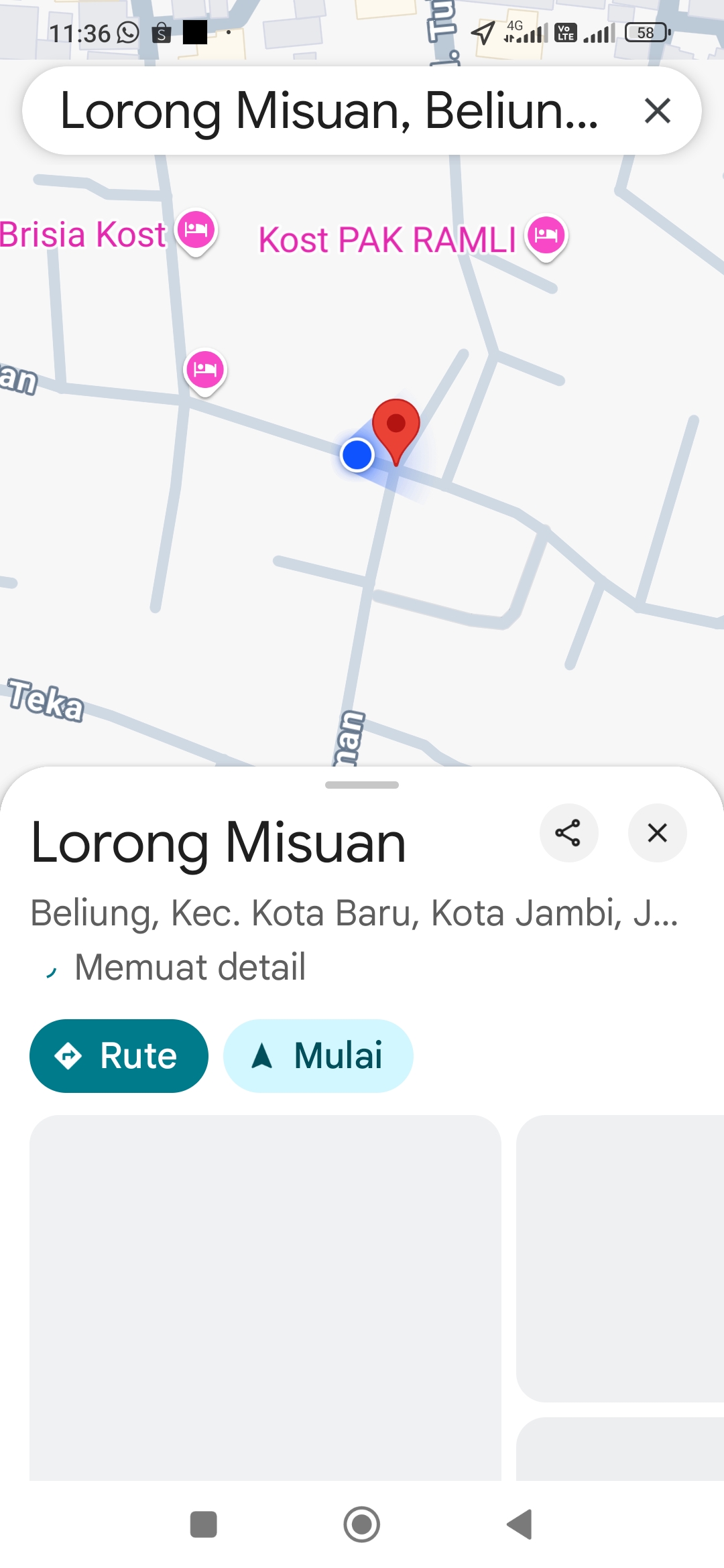Close the Lorong Misuan place sheet
This screenshot has height=1568, width=724.
[x=657, y=833]
